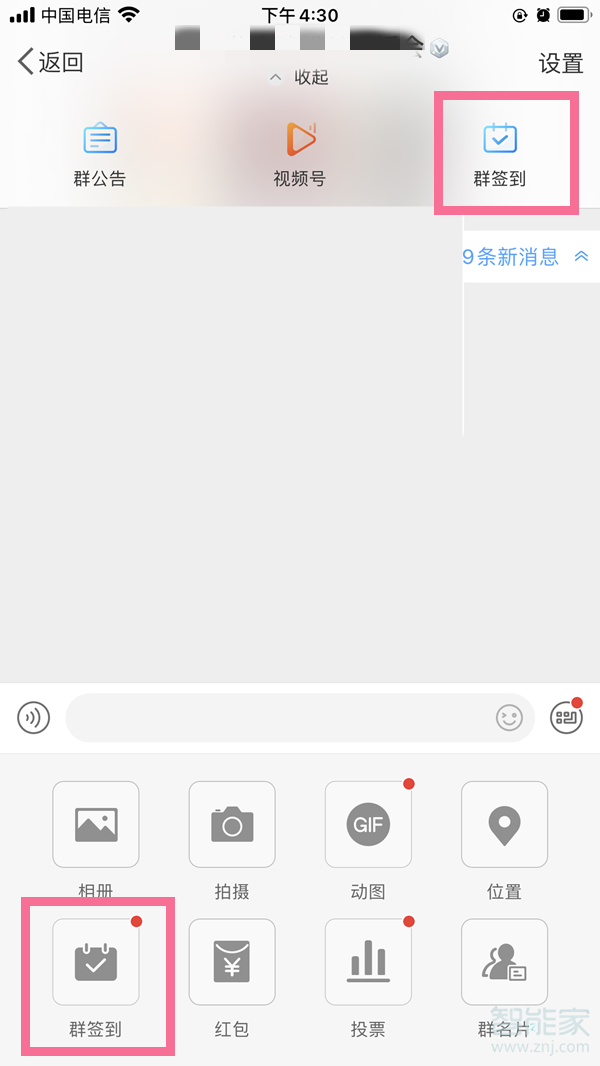The width and height of the screenshot is (600, 1066).
Task: Toggle the keyboard panel icon
Action: click(x=567, y=717)
